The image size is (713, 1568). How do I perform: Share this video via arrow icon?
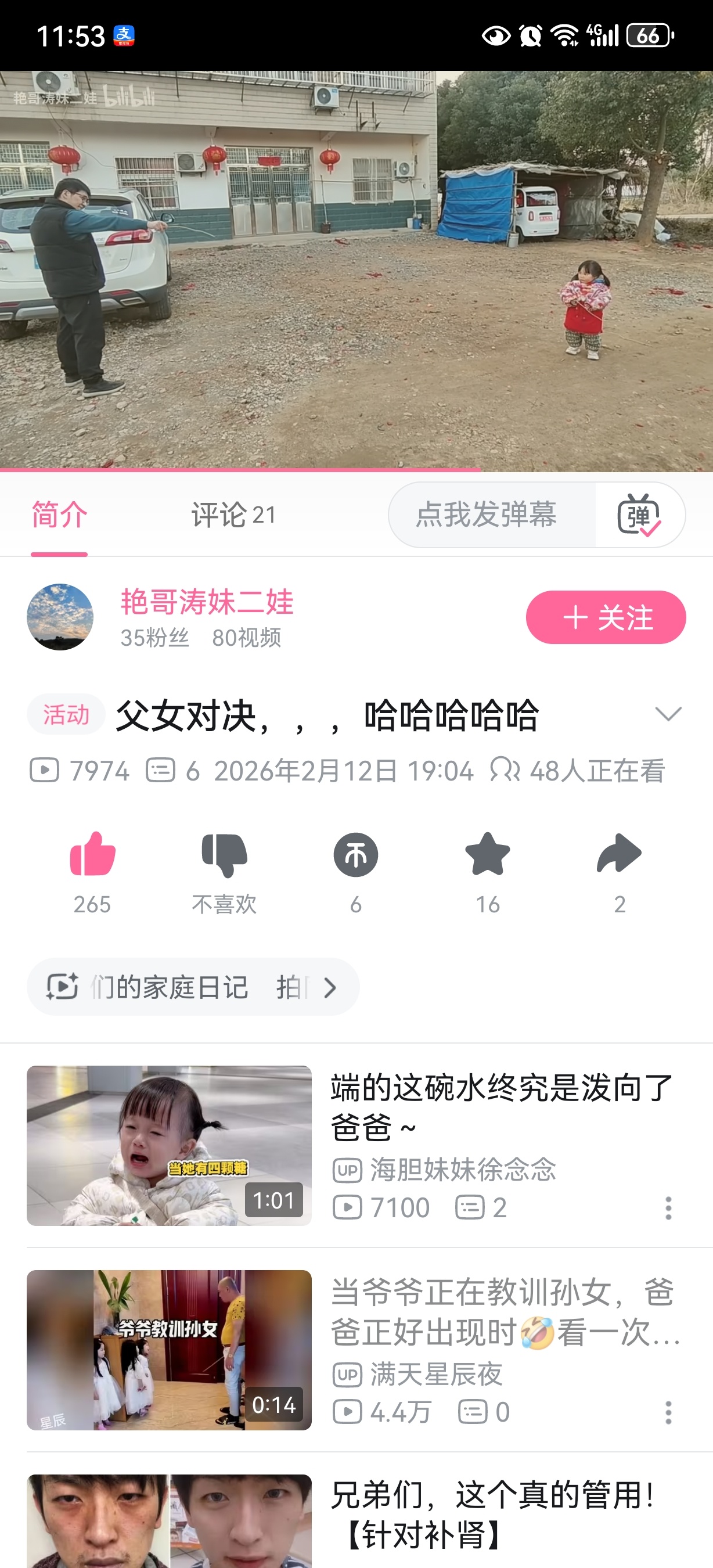(619, 855)
